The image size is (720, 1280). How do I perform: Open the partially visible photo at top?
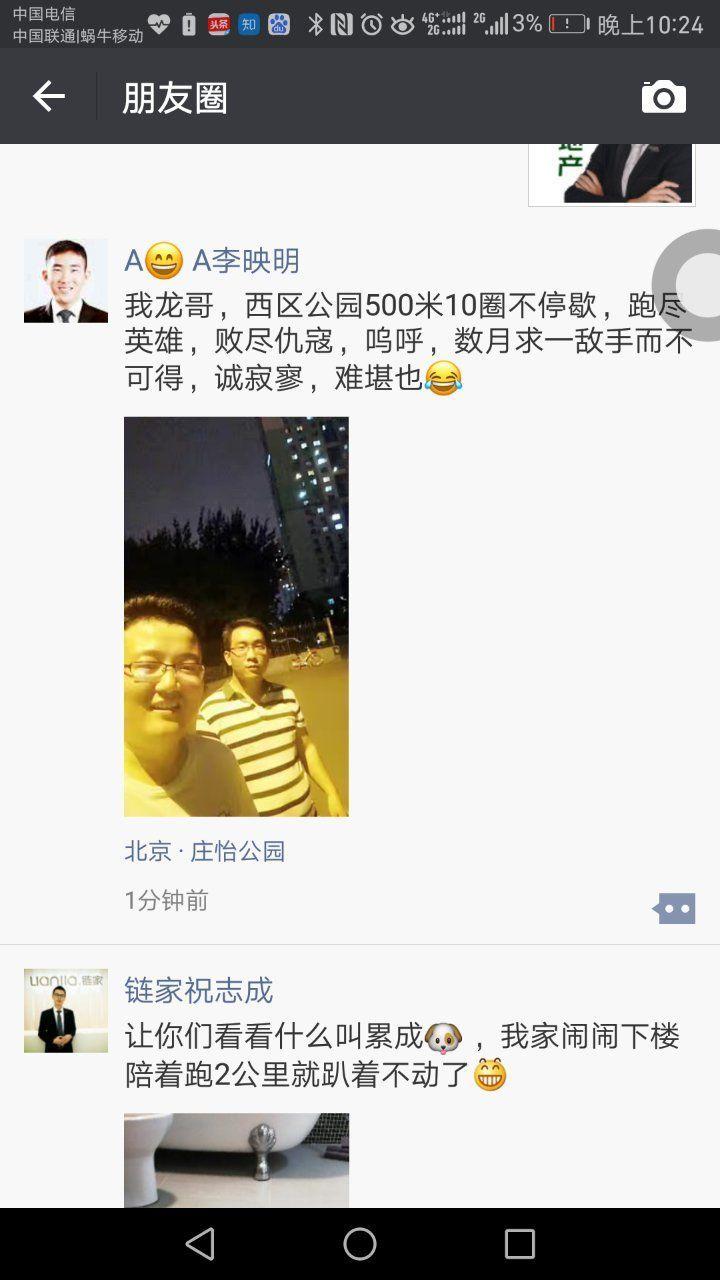tap(611, 174)
